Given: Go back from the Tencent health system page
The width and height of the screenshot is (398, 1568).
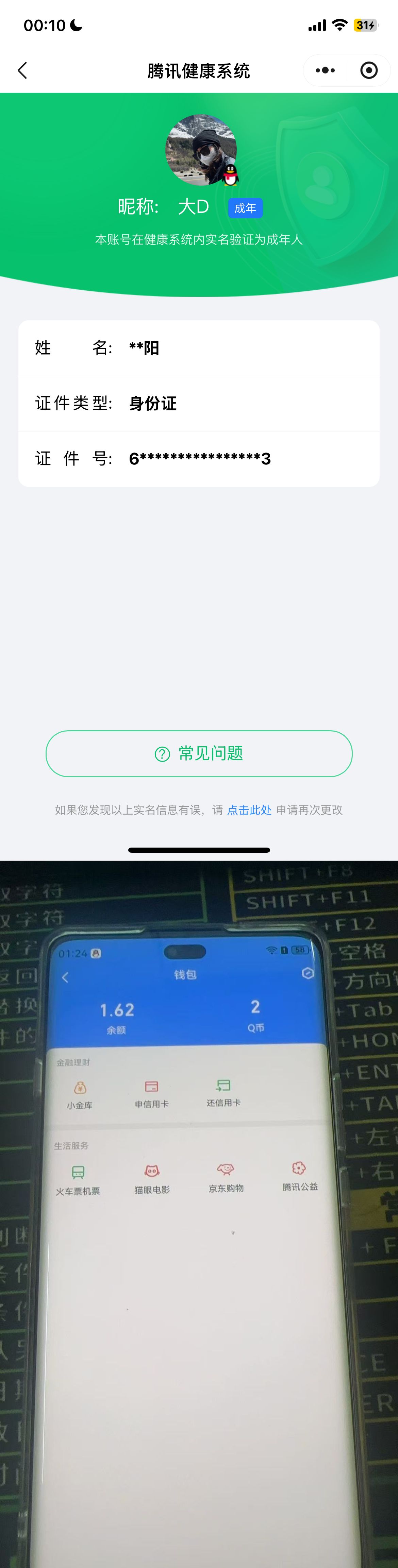Looking at the screenshot, I should 22,71.
